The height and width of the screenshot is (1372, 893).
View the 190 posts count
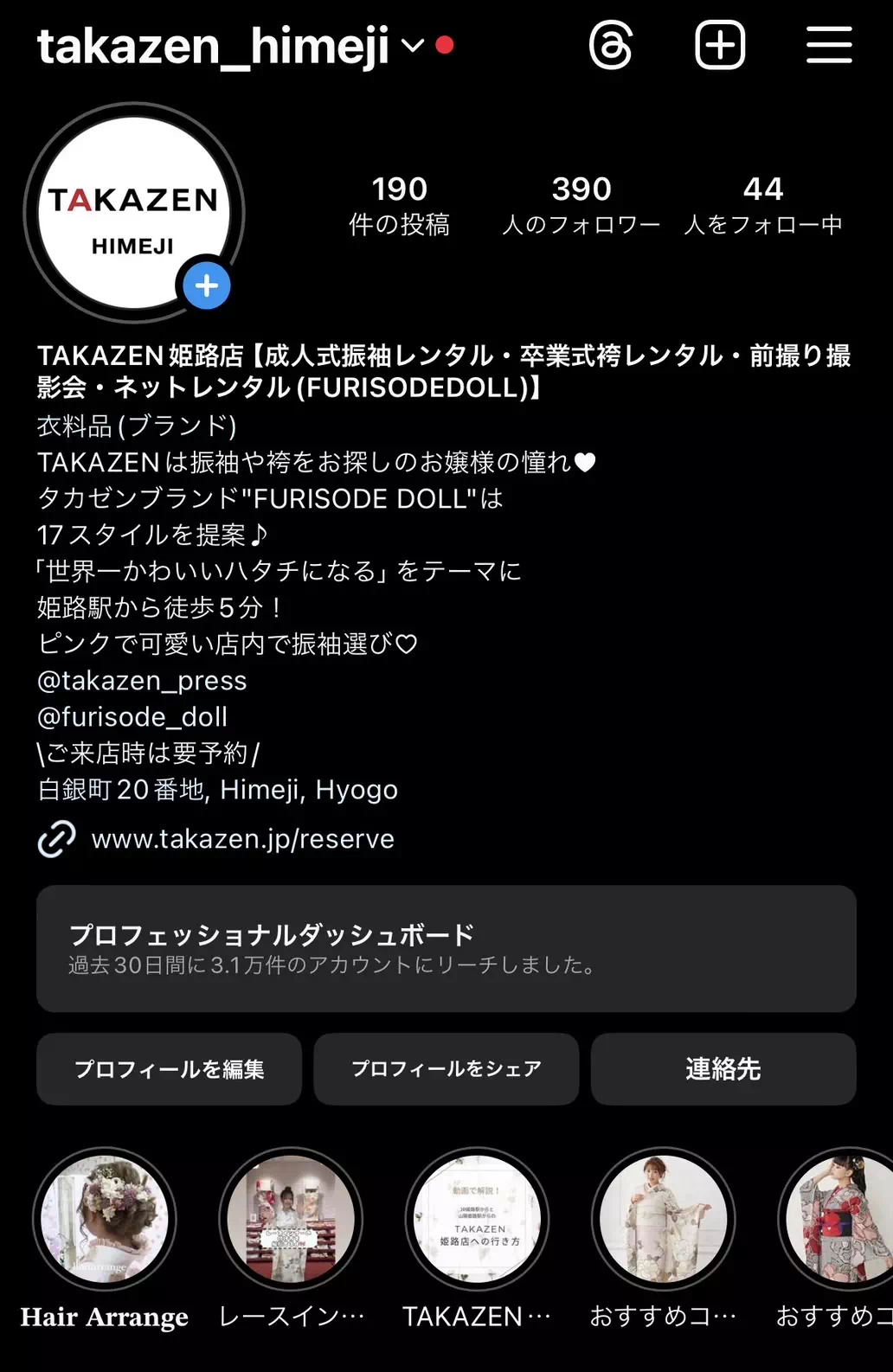[399, 206]
